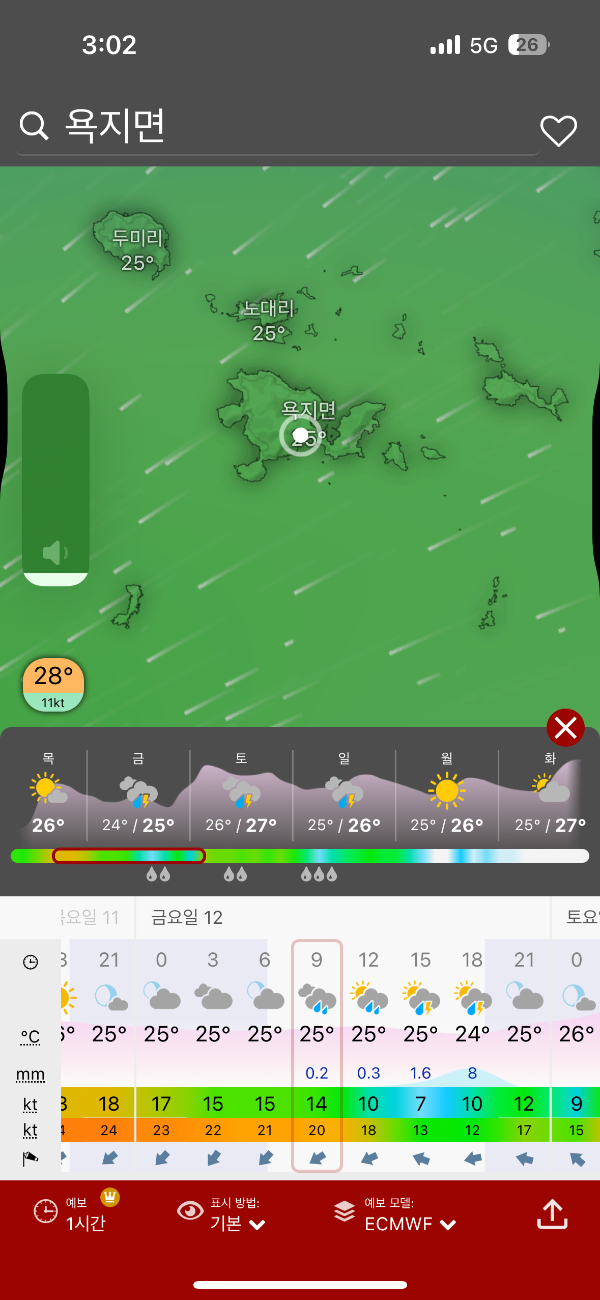Select the 금 daily forecast
Screen dimensions: 600x1300
click(138, 797)
